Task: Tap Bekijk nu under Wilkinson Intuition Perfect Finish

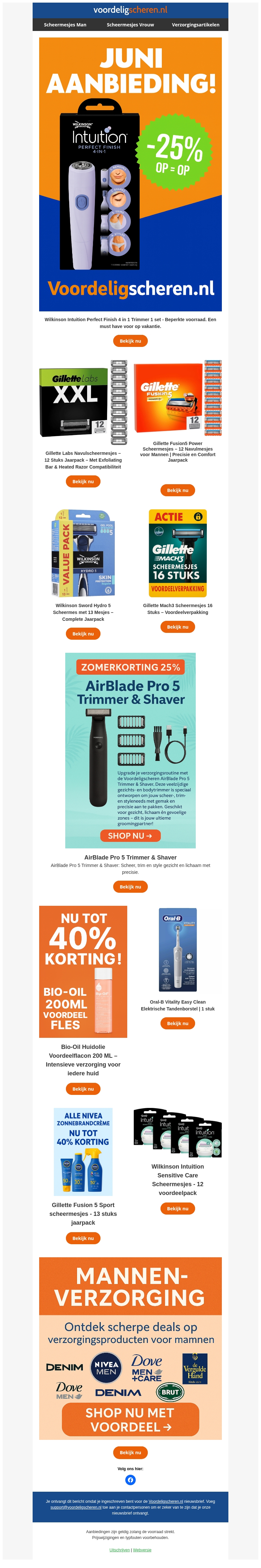Action: point(130,341)
